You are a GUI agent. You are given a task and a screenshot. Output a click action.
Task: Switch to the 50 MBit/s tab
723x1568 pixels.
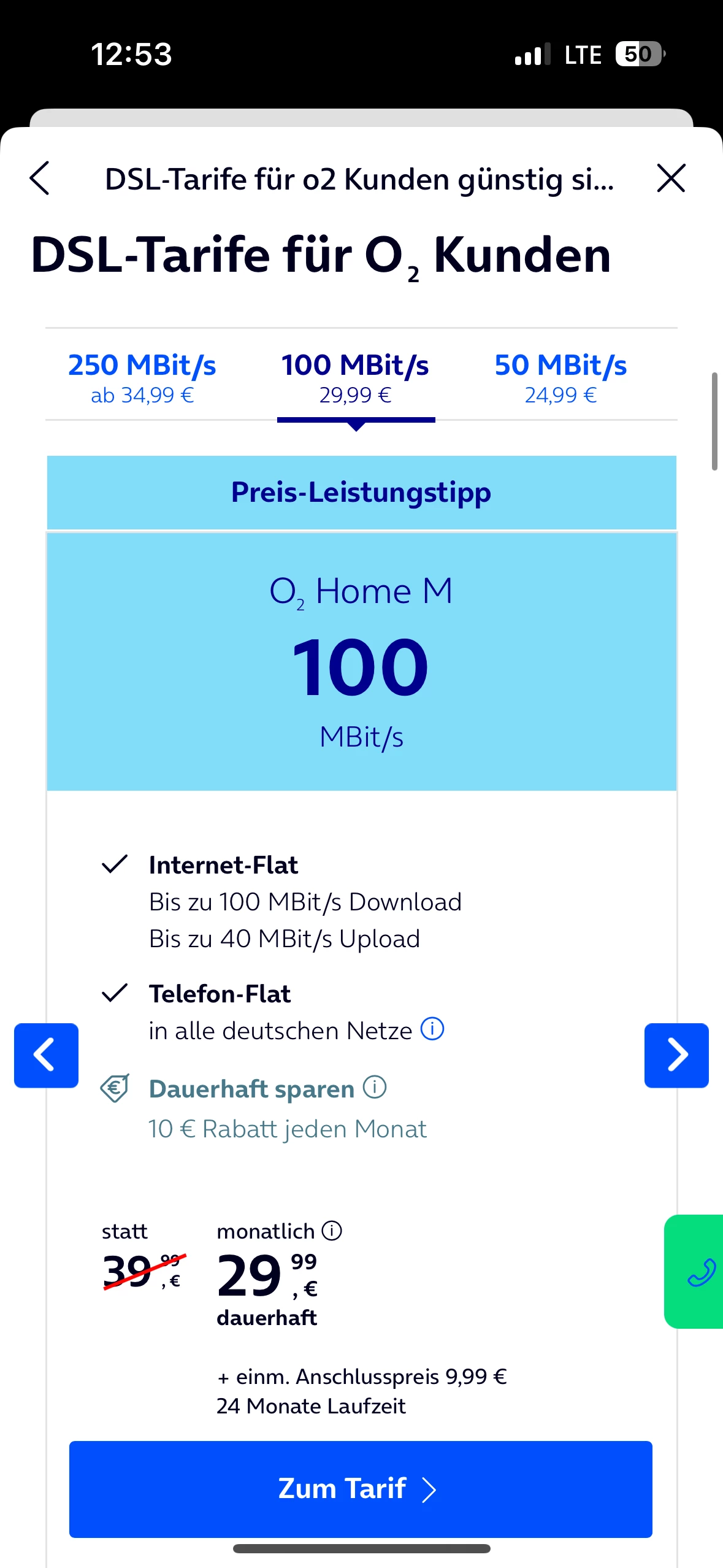tap(560, 377)
